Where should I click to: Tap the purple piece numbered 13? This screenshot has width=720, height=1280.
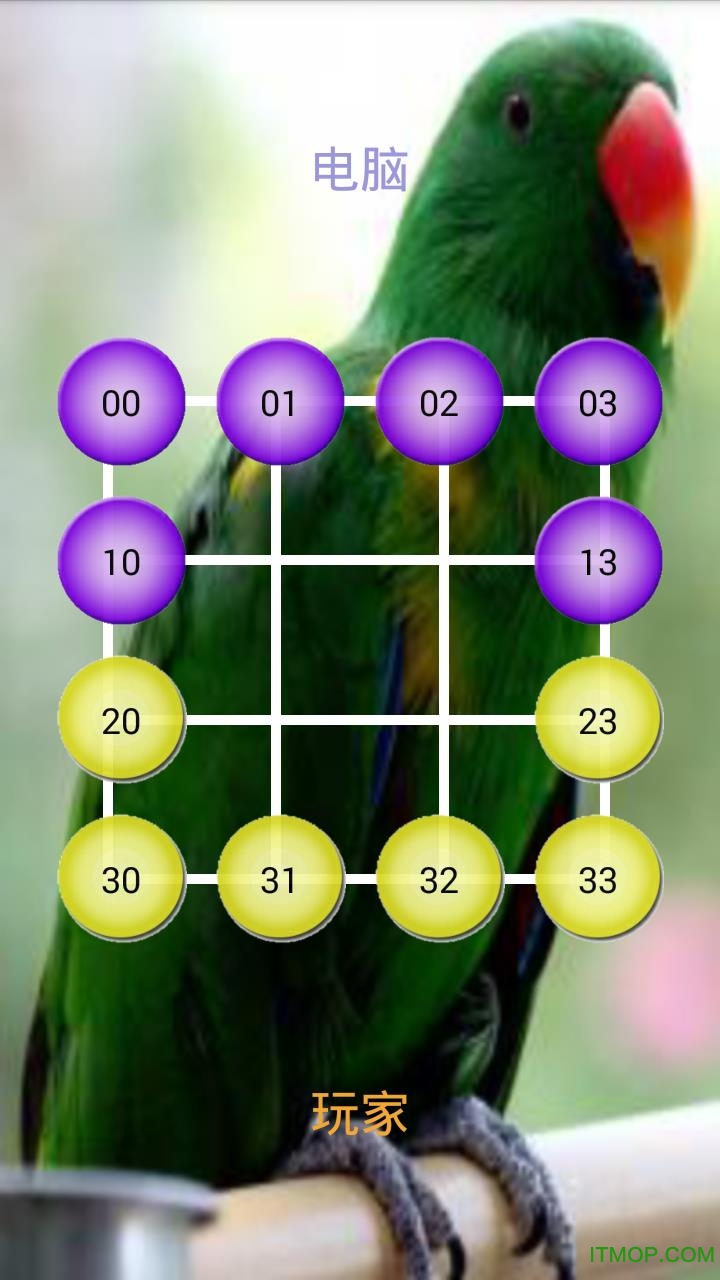598,561
